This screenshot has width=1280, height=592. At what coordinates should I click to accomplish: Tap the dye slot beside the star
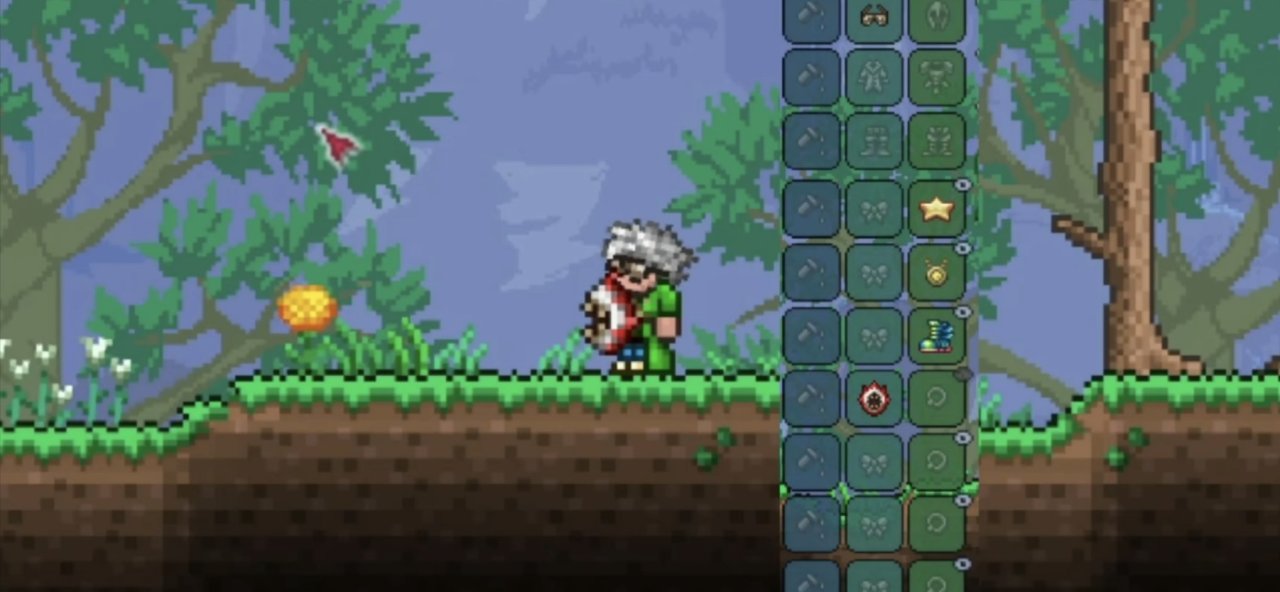click(x=811, y=209)
